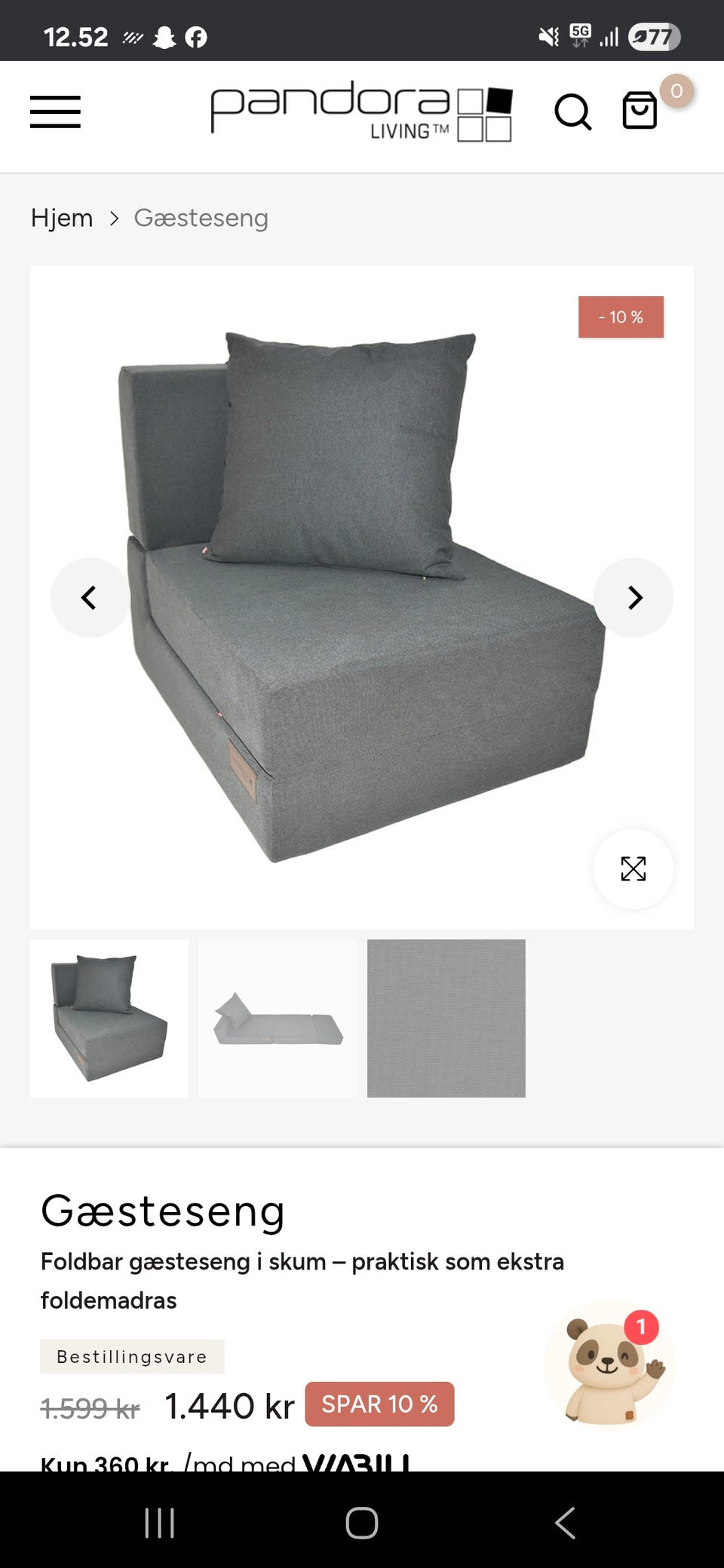
Task: Open recent apps from the navigation bar
Action: coord(159,1523)
